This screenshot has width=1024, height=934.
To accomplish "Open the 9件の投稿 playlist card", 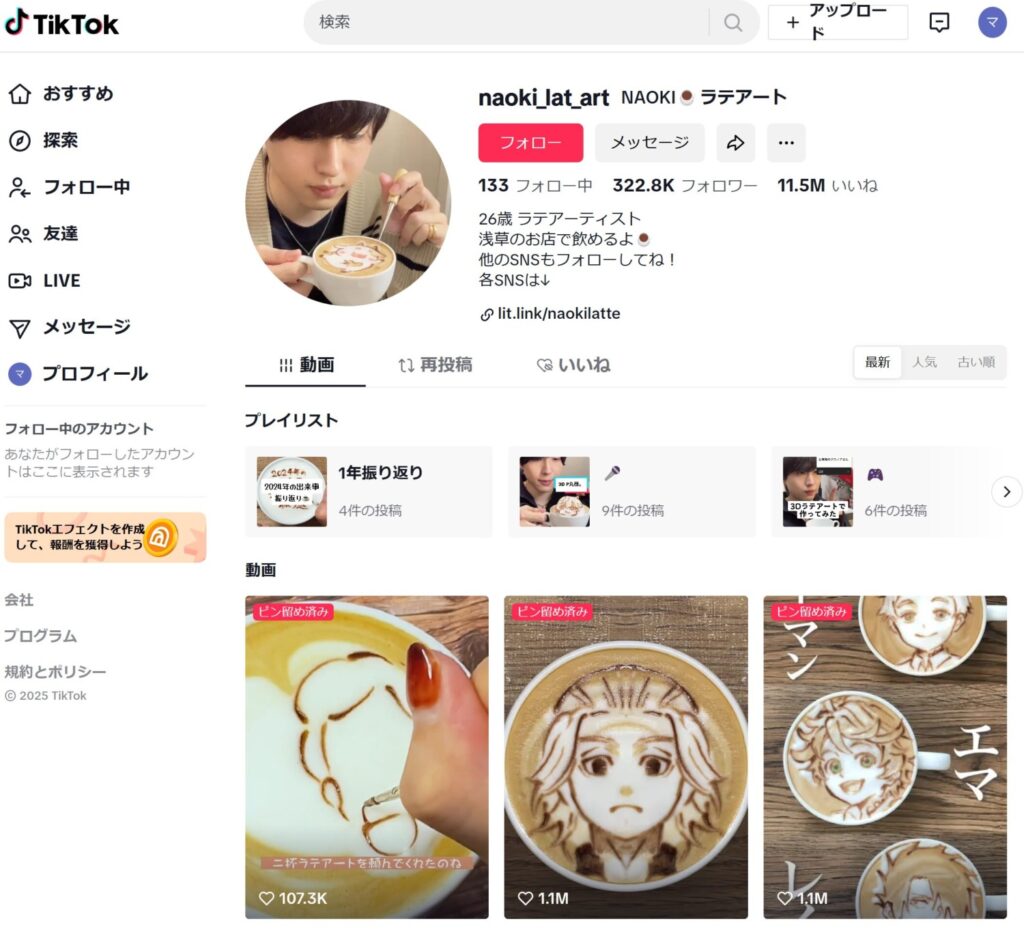I will pyautogui.click(x=631, y=491).
